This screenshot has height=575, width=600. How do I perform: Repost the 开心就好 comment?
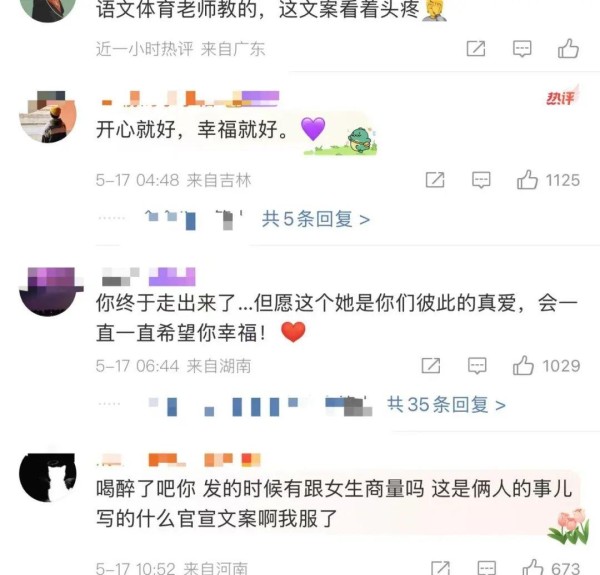click(435, 180)
